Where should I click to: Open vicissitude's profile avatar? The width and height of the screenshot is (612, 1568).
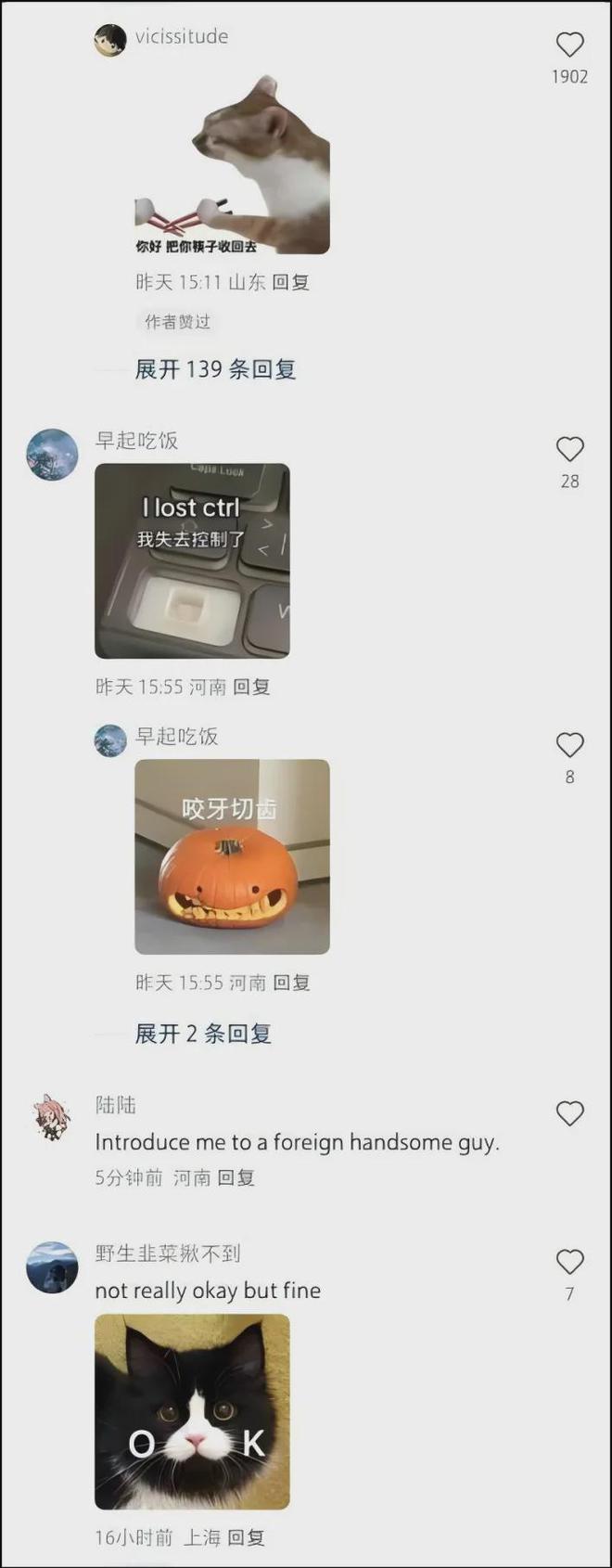pos(110,40)
